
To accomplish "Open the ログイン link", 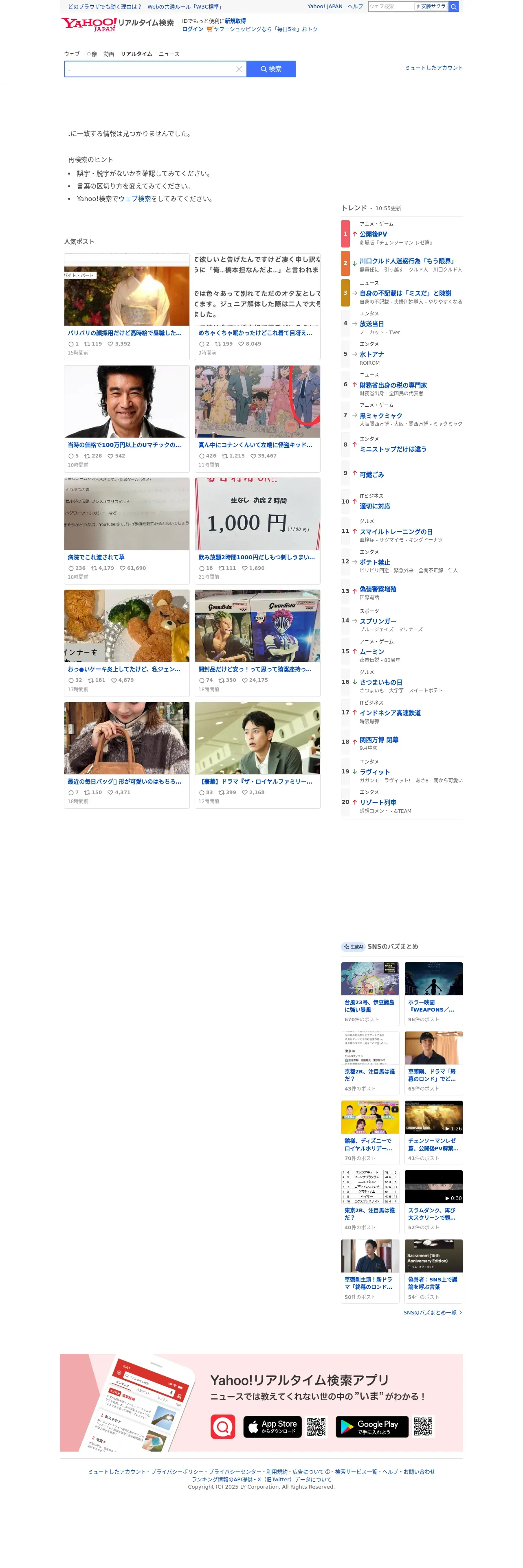I will (x=192, y=29).
